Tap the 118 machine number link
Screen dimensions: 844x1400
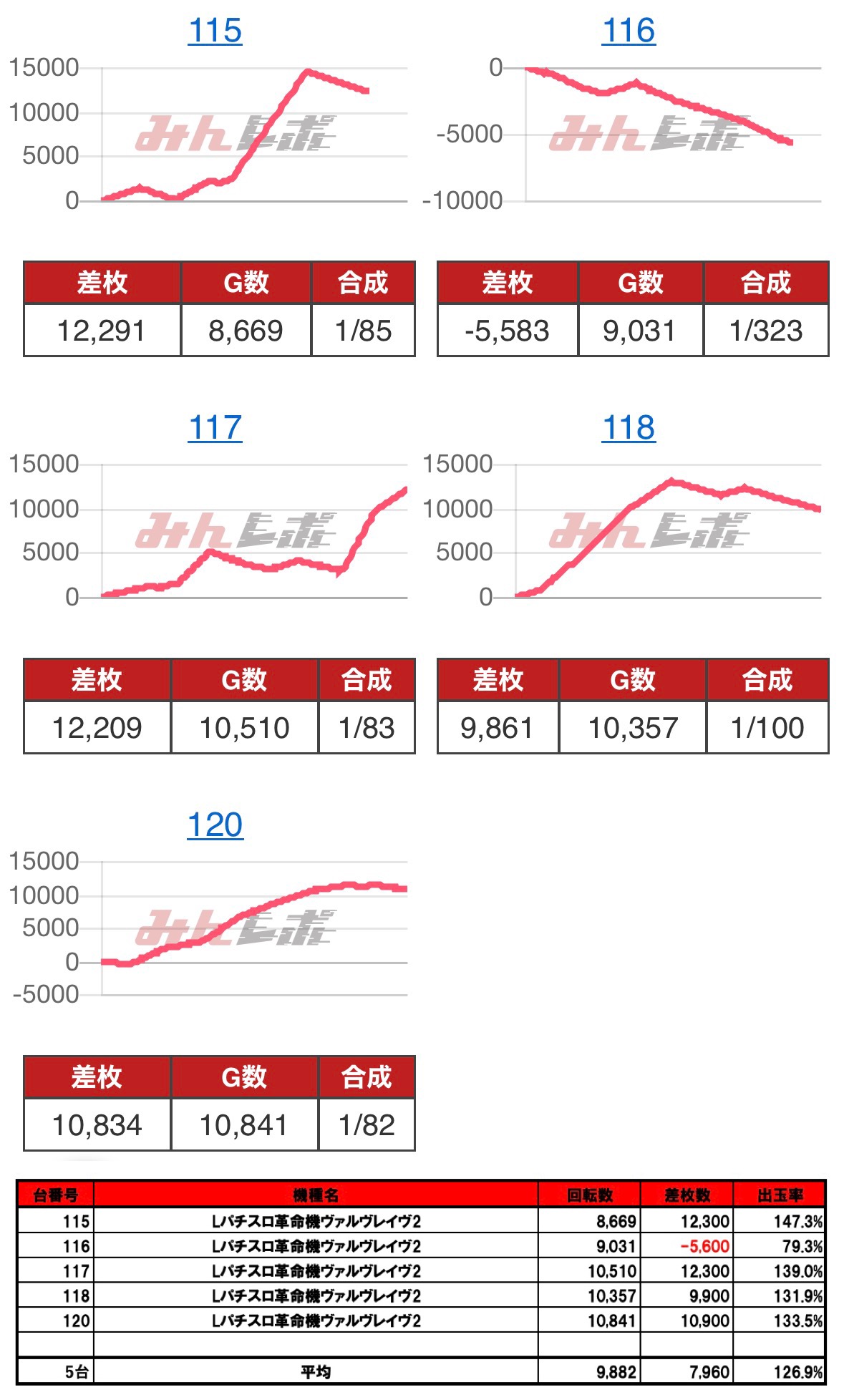pos(629,428)
